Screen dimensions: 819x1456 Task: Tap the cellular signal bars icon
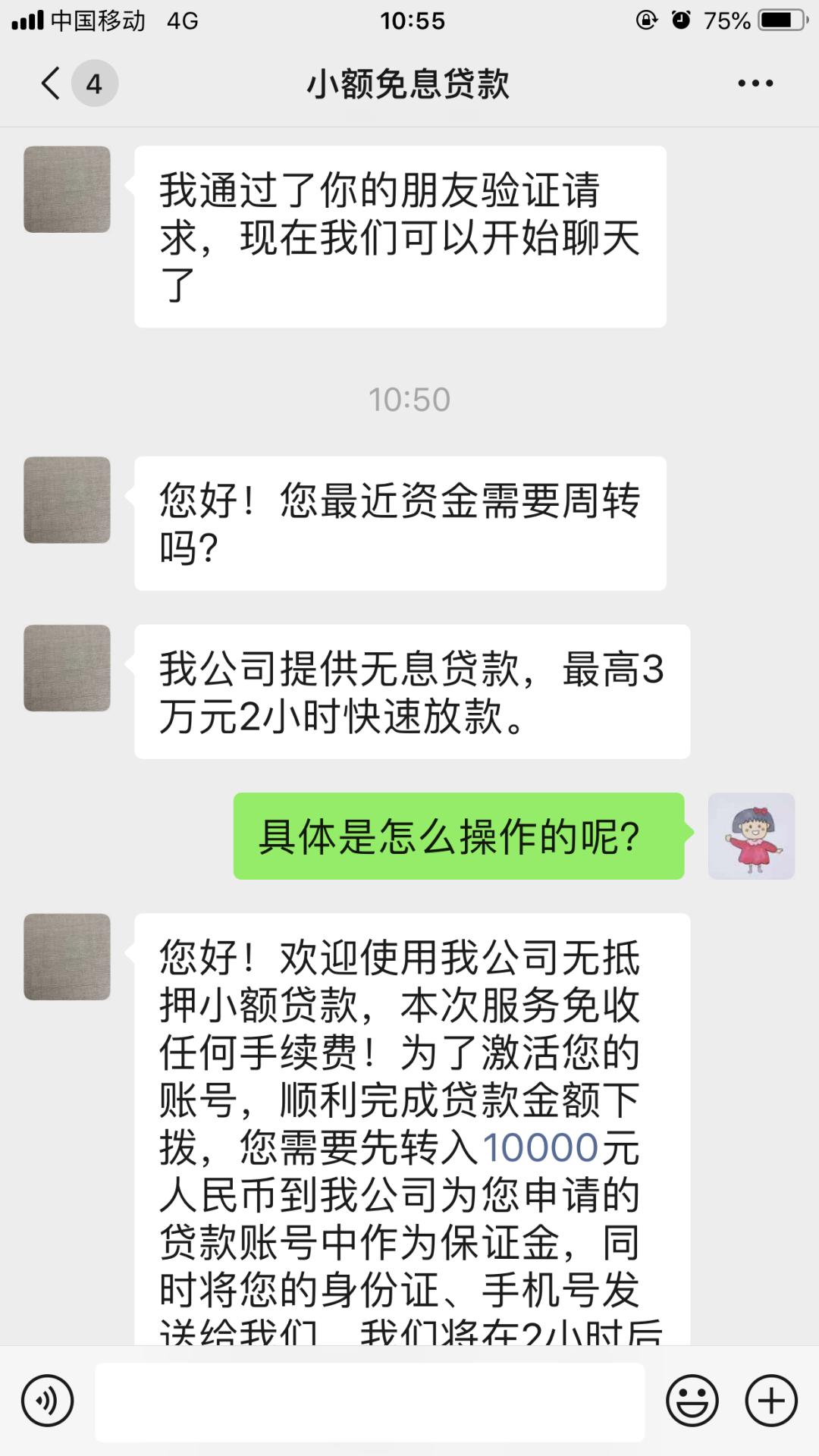pyautogui.click(x=29, y=21)
